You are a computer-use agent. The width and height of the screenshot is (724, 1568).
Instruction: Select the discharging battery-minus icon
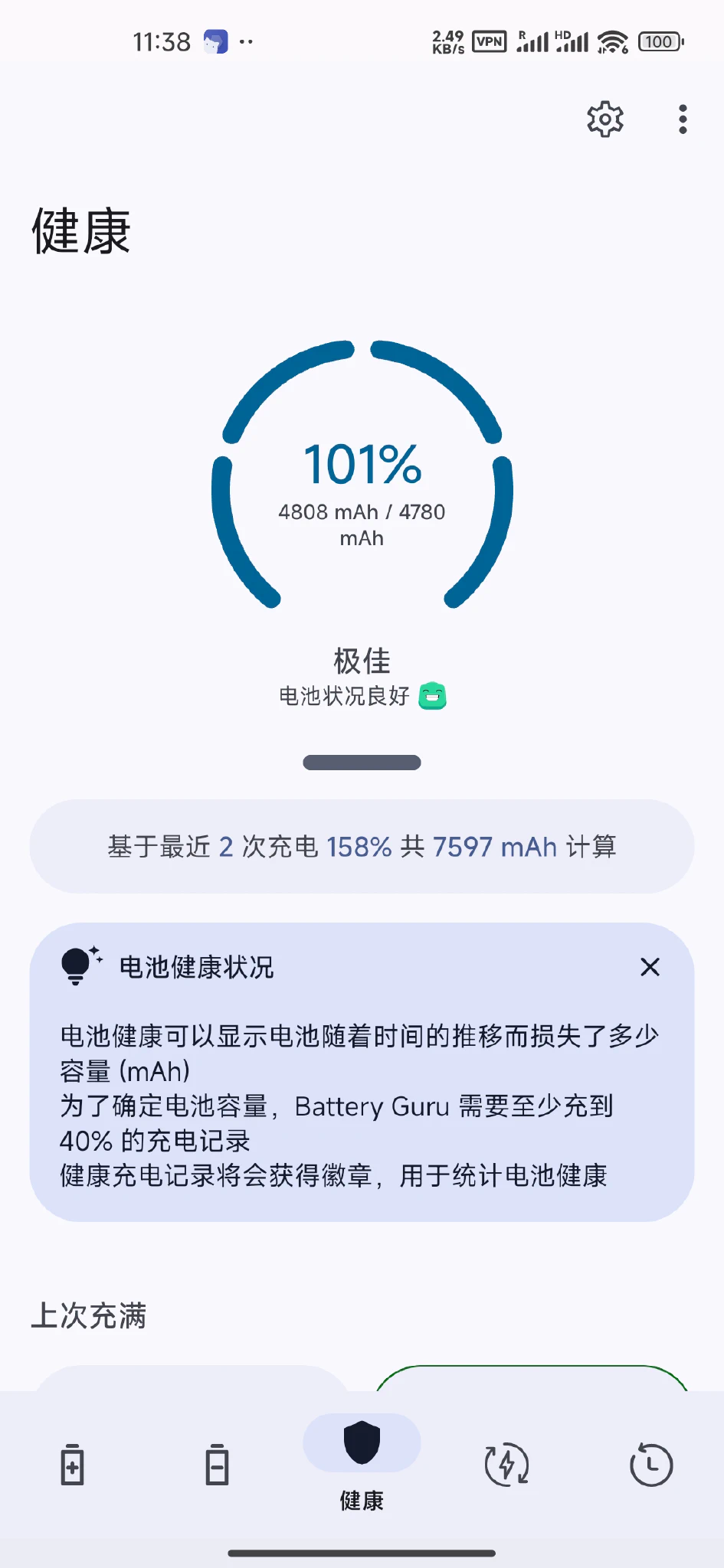(217, 1464)
